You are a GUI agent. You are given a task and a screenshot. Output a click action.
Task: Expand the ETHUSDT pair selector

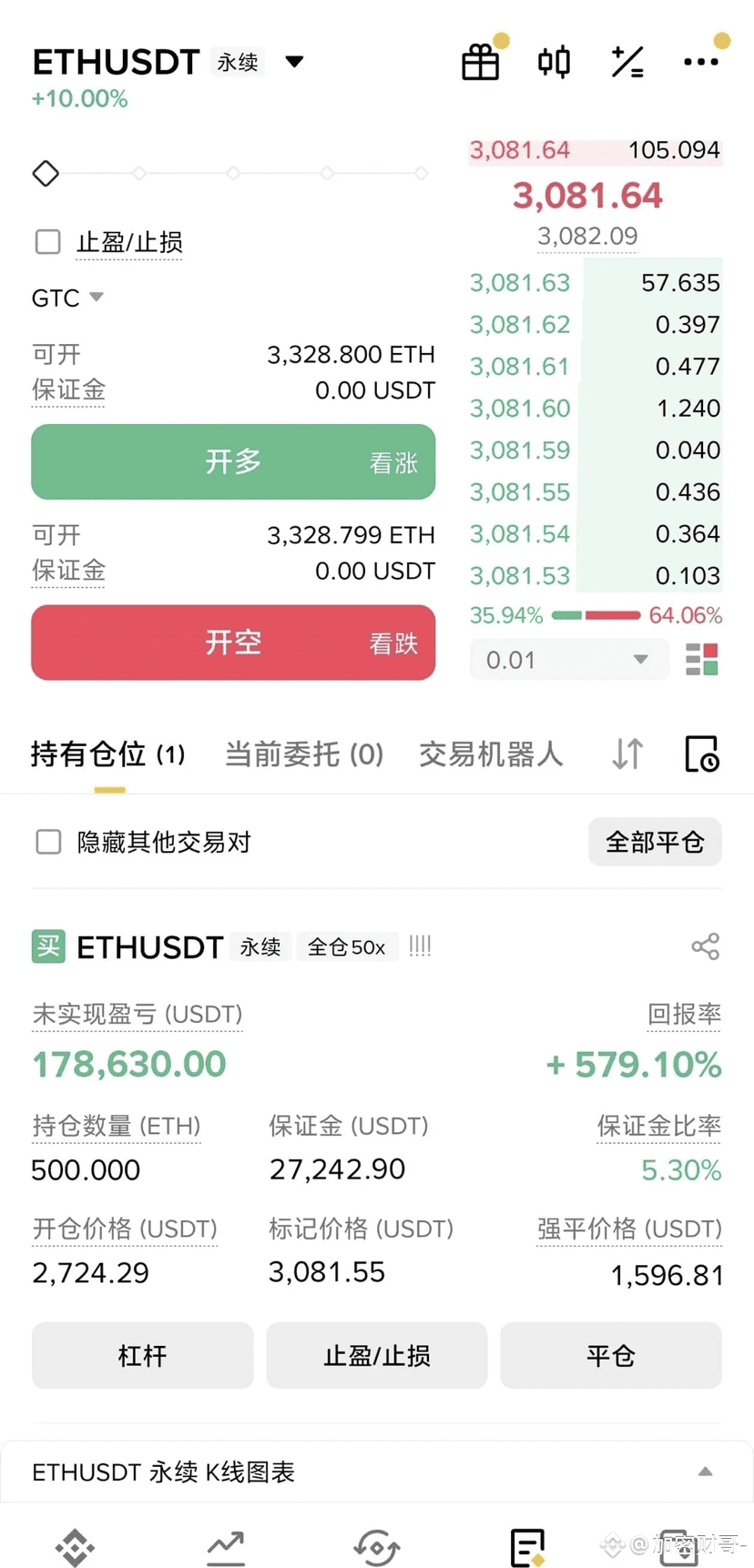pyautogui.click(x=294, y=62)
